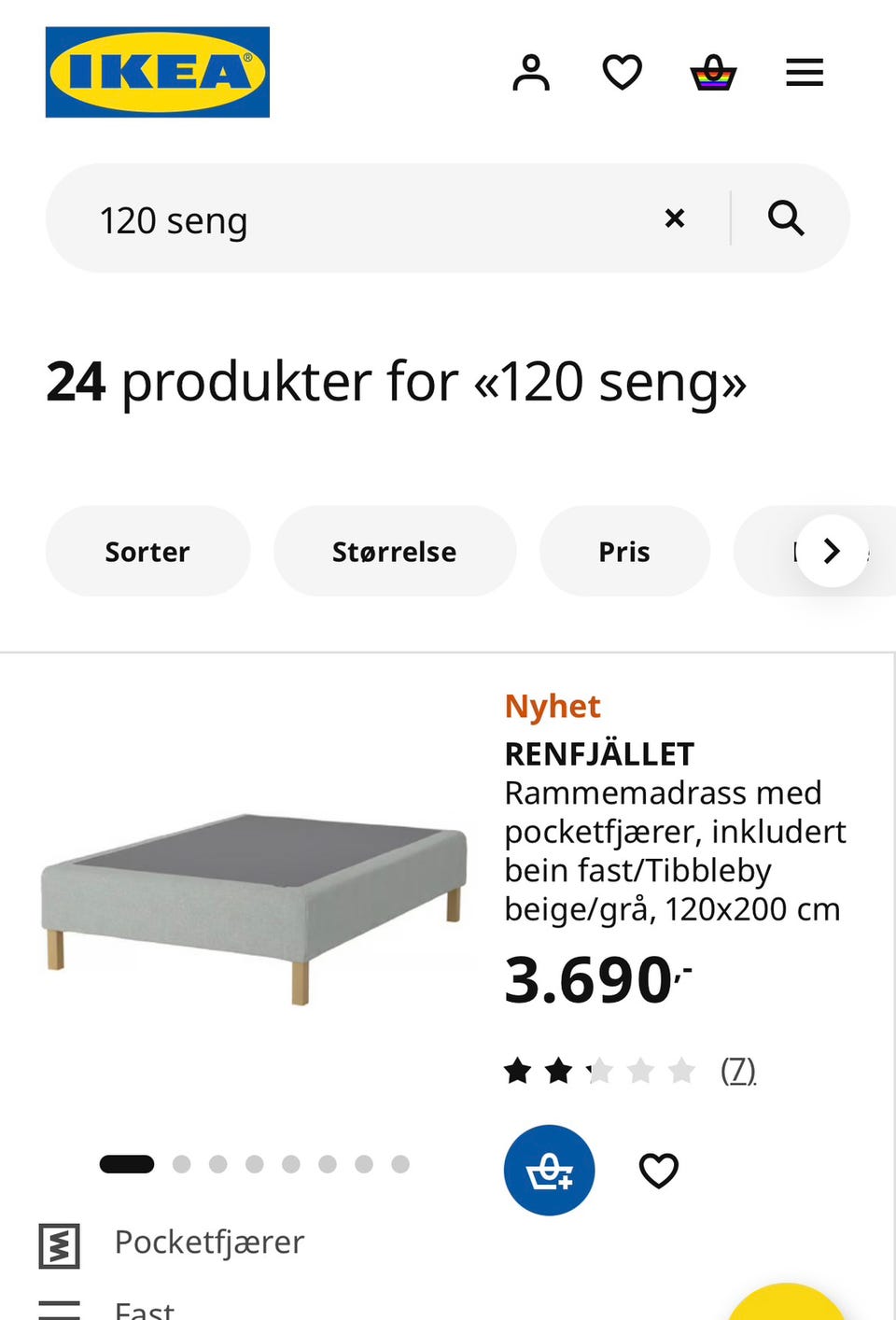Open the Sorter filter options
Viewport: 896px width, 1320px height.
click(147, 551)
